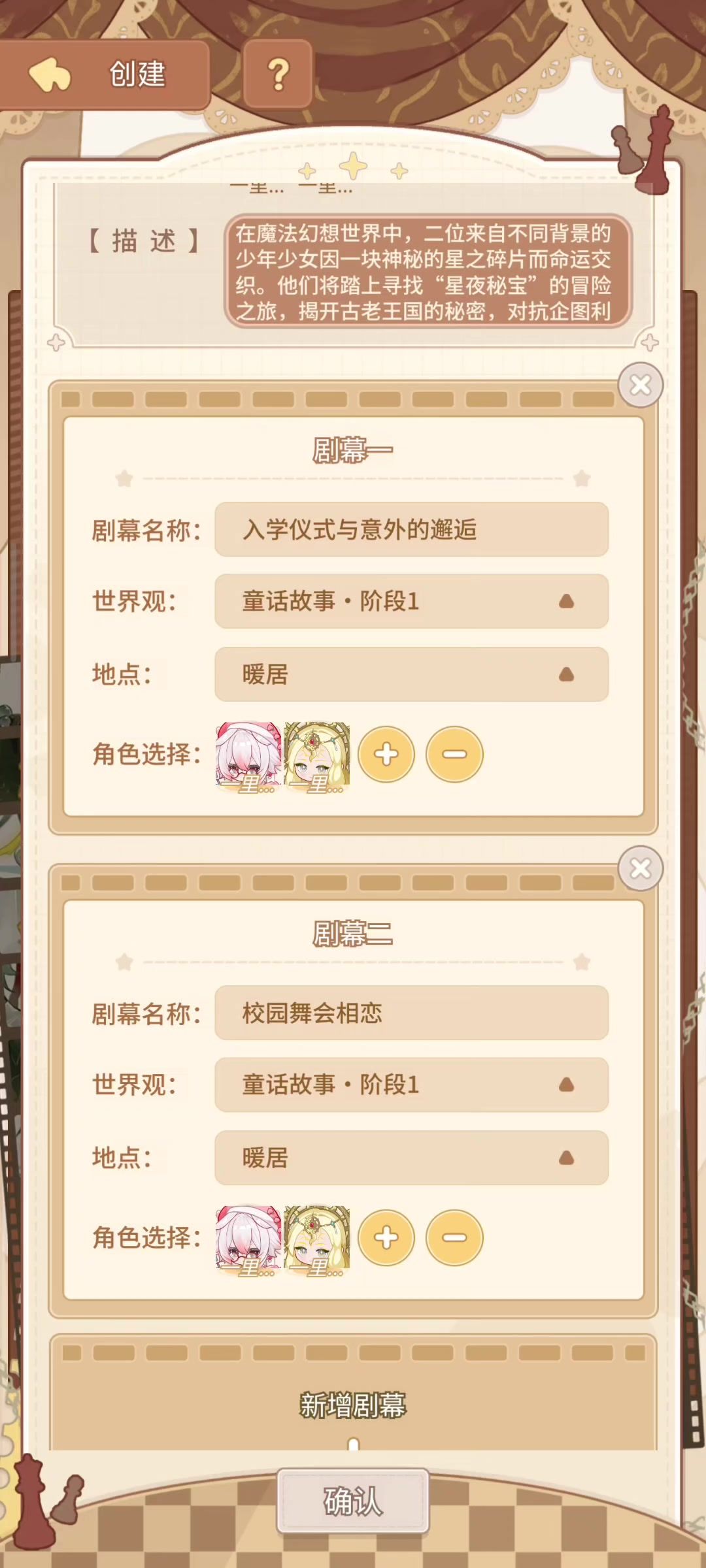Screen dimensions: 706x1568
Task: Remove a character from 剧幕二
Action: (454, 1237)
